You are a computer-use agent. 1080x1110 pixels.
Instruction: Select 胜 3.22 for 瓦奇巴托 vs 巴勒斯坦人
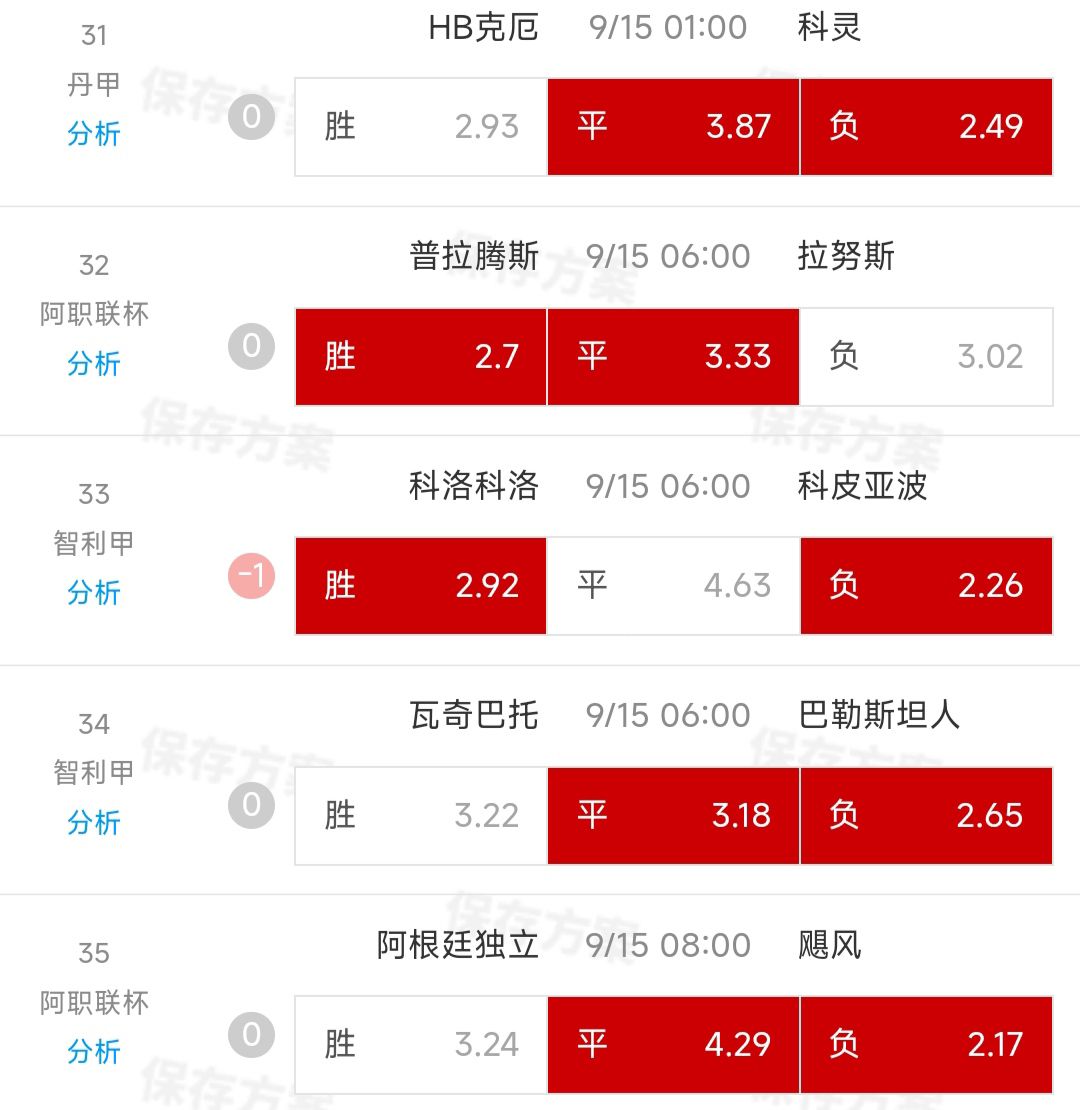(x=421, y=816)
